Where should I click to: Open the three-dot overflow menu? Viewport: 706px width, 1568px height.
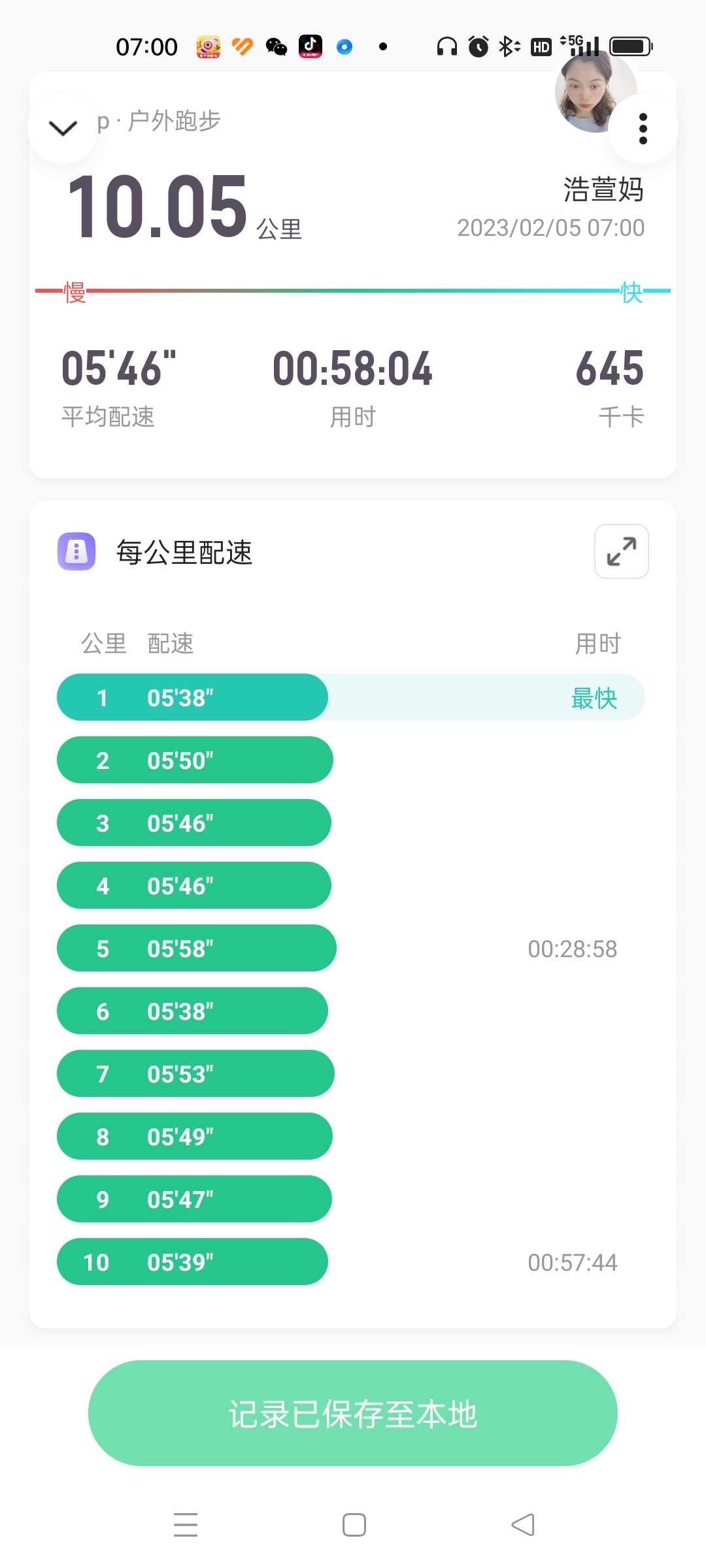coord(643,129)
